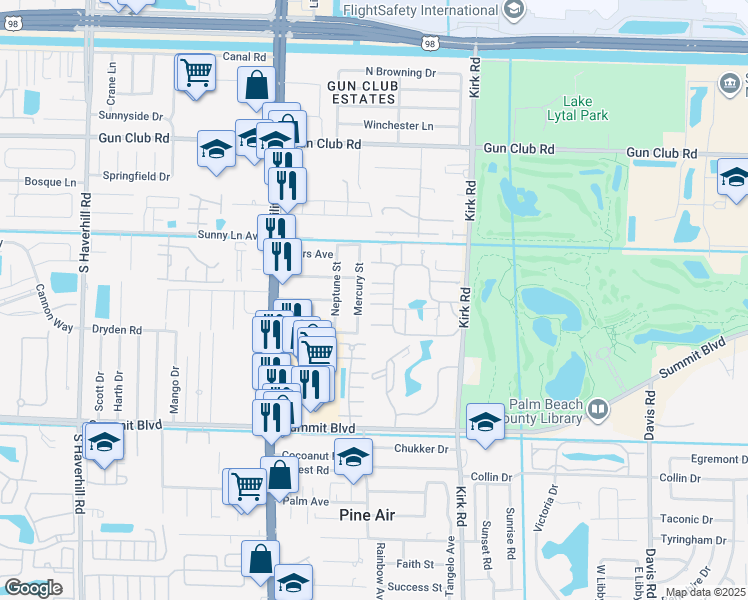Image resolution: width=748 pixels, height=600 pixels.
Task: Tap the school pin on Kirk Rd at Summit Blvd
Action: pos(485,421)
